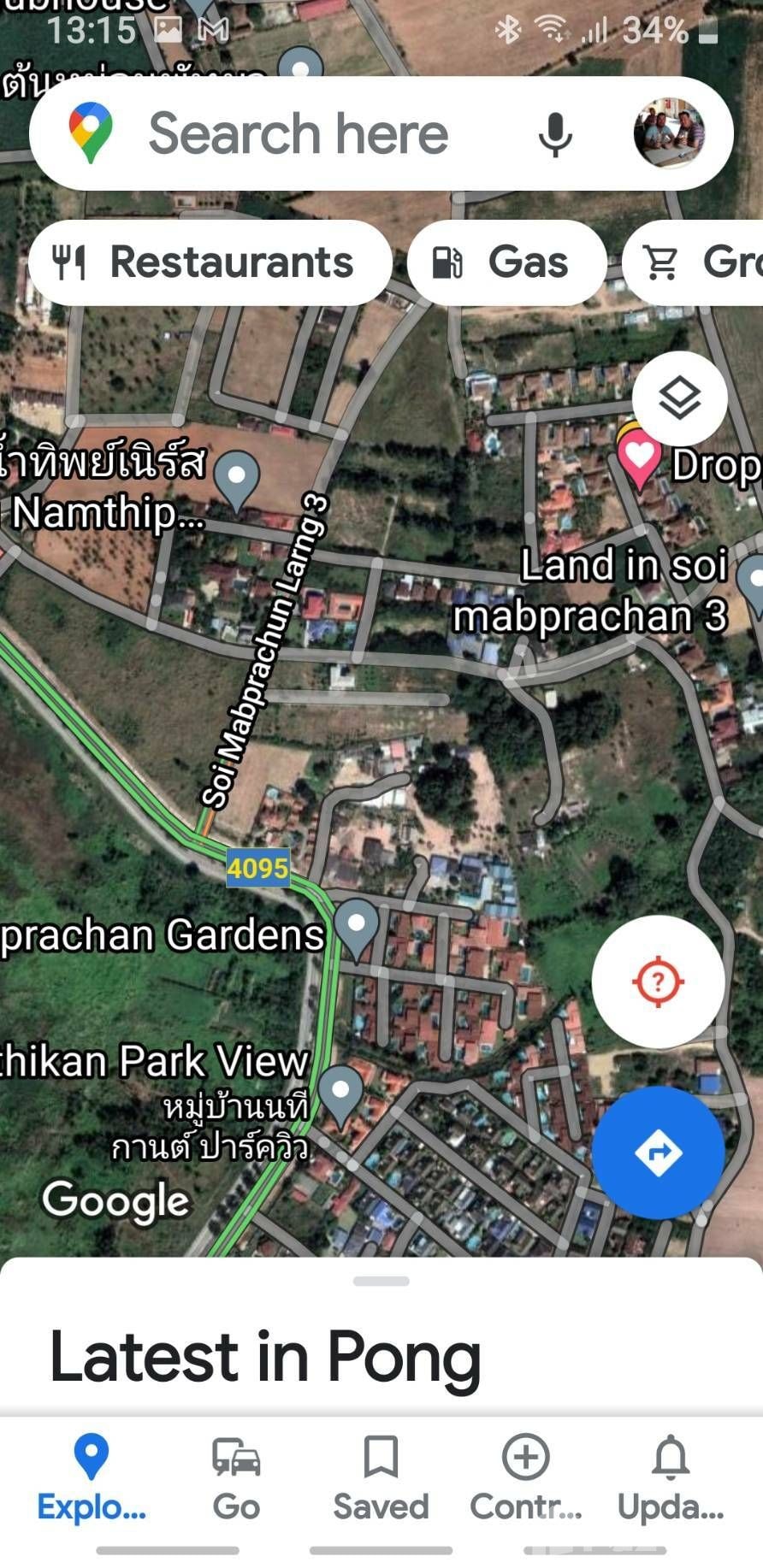Image resolution: width=763 pixels, height=1568 pixels.
Task: Select the Gas chip
Action: [x=506, y=262]
